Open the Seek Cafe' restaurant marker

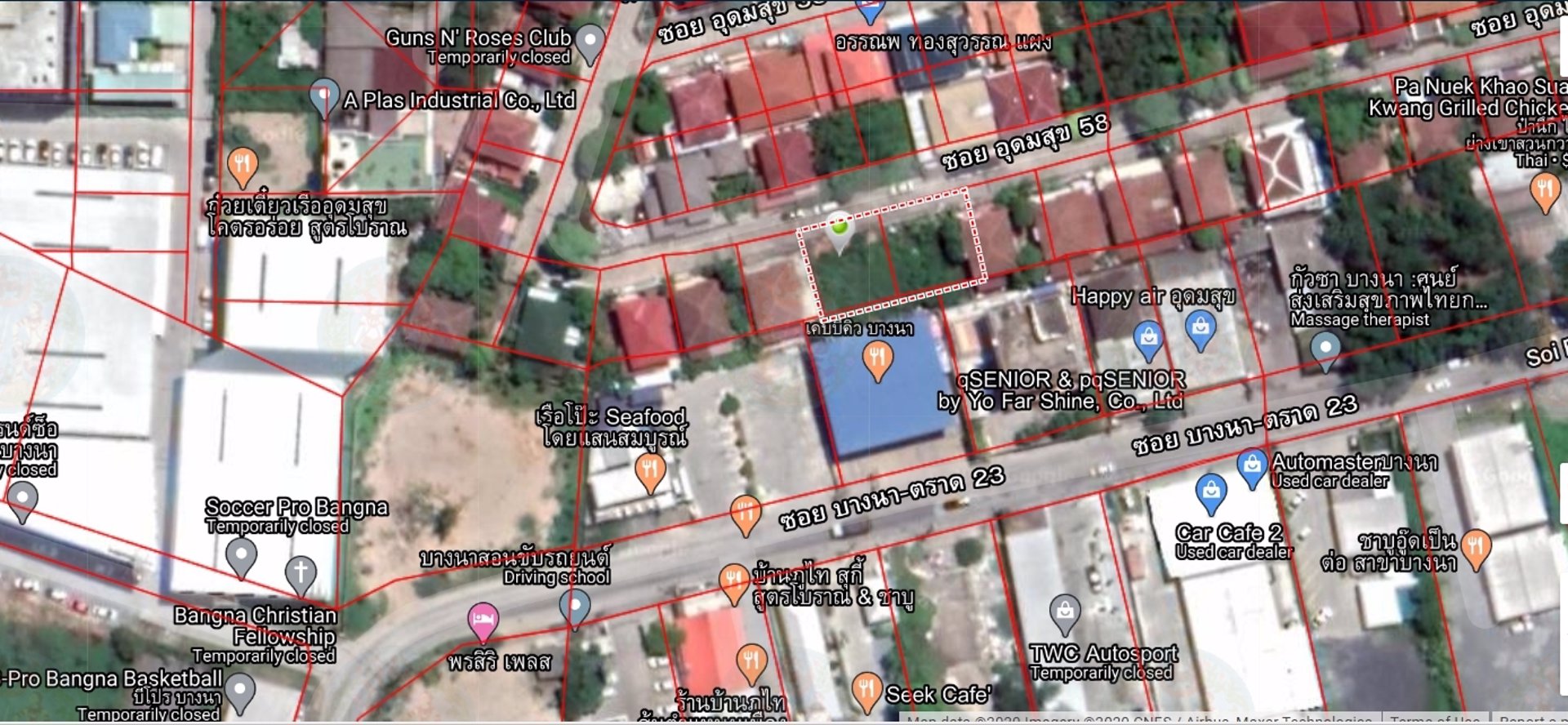[x=866, y=690]
